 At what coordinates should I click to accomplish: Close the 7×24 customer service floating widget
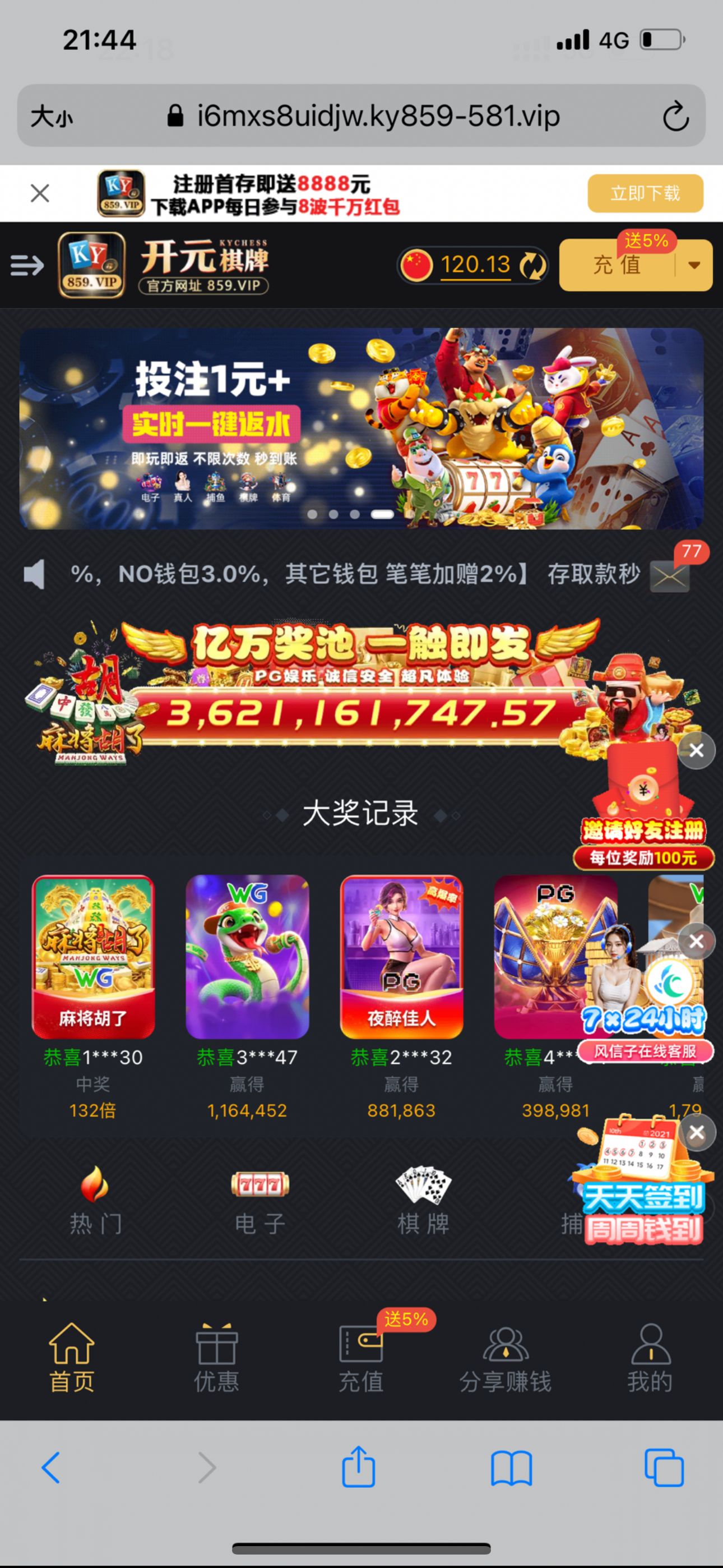696,942
